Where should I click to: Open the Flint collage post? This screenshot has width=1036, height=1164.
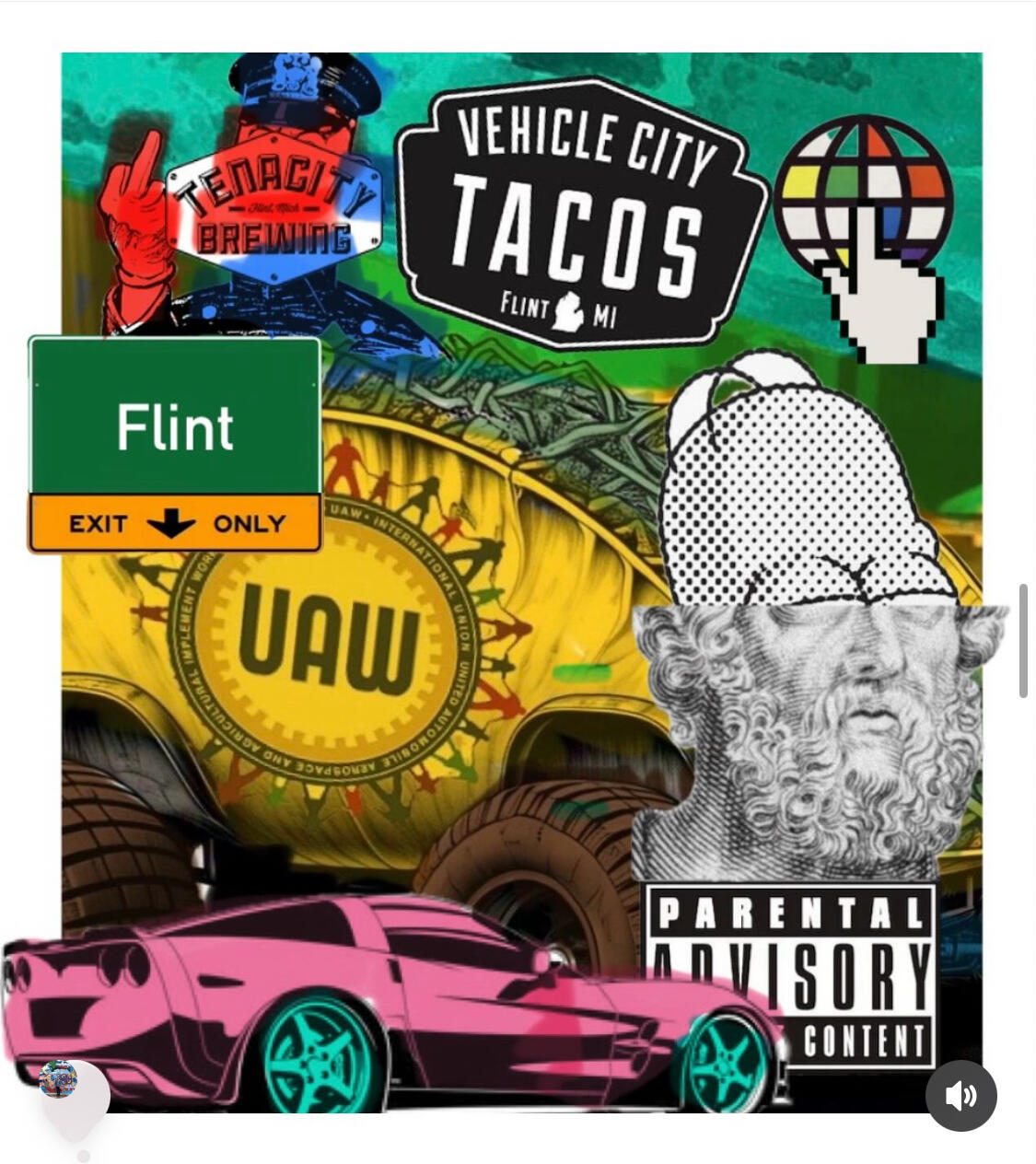pos(521,582)
